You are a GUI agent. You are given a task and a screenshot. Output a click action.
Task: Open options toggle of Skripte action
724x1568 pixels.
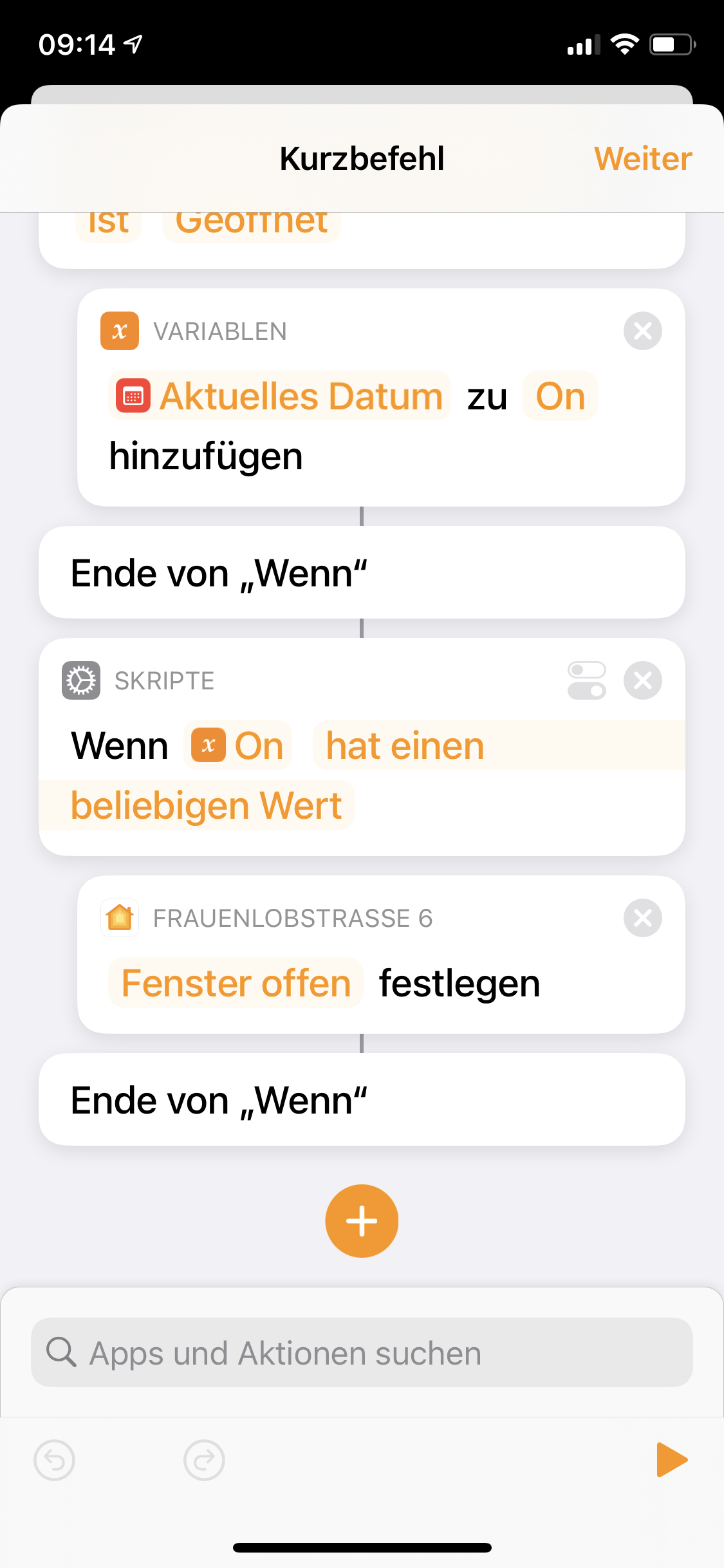tap(586, 680)
